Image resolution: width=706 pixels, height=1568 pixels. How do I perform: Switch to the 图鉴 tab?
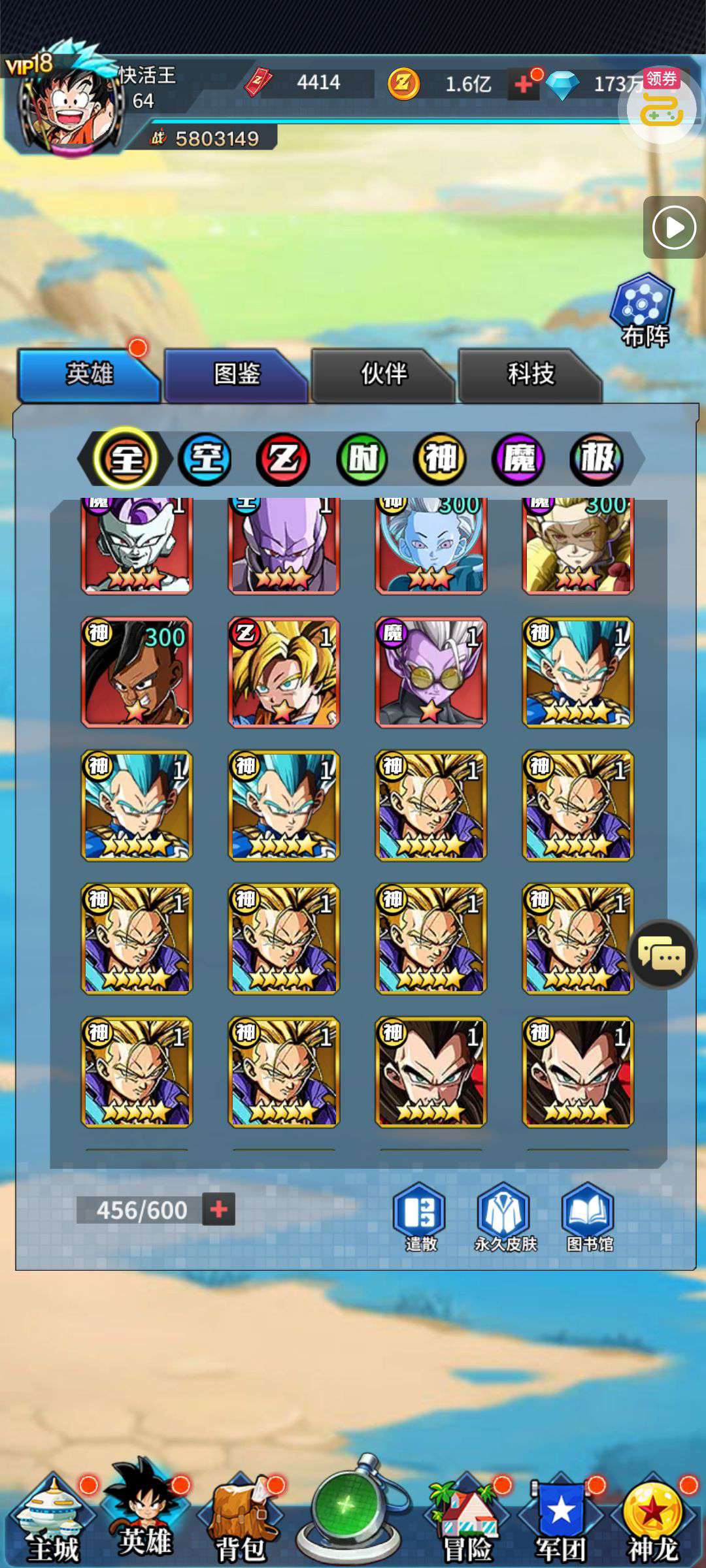235,375
